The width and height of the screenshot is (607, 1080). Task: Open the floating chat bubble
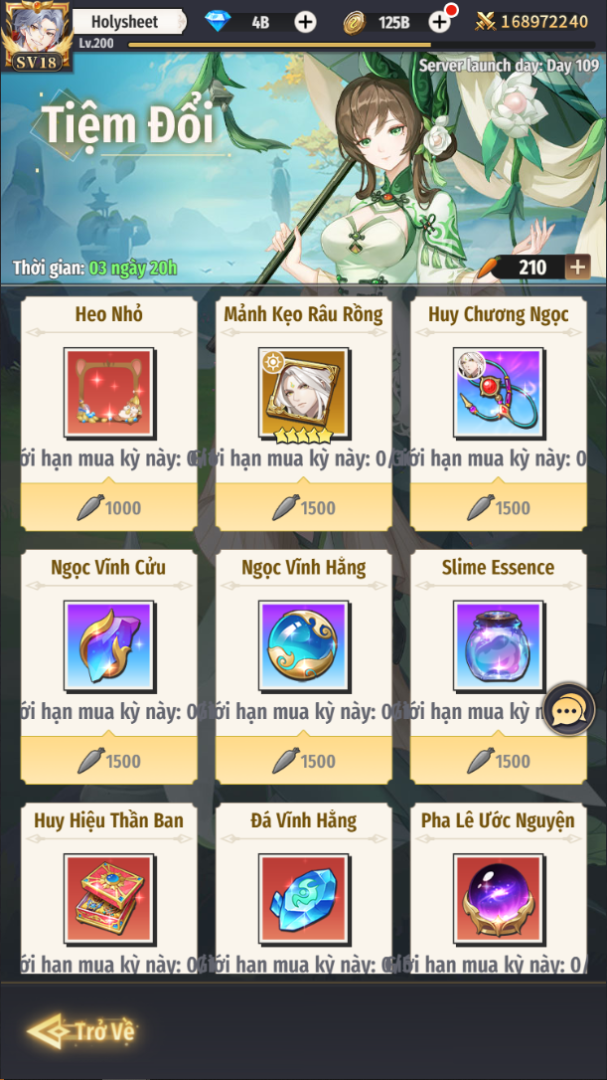pyautogui.click(x=569, y=709)
